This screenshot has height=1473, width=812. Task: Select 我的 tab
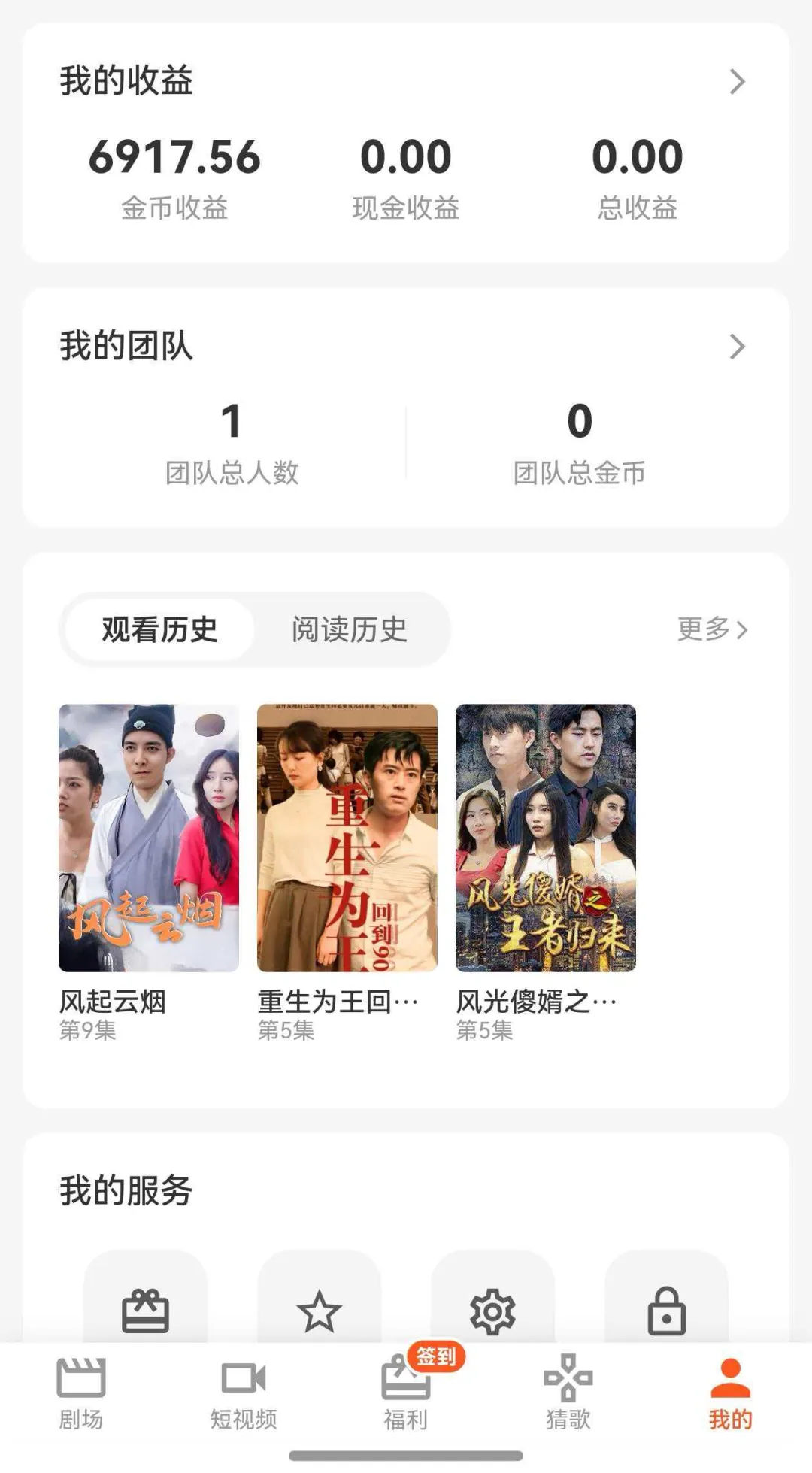730,1393
